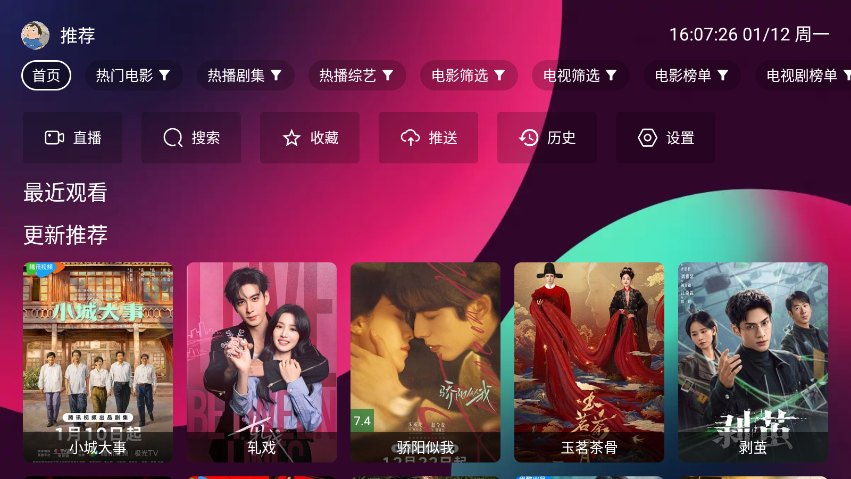Open 直播 live streaming
This screenshot has width=851, height=479.
point(73,138)
